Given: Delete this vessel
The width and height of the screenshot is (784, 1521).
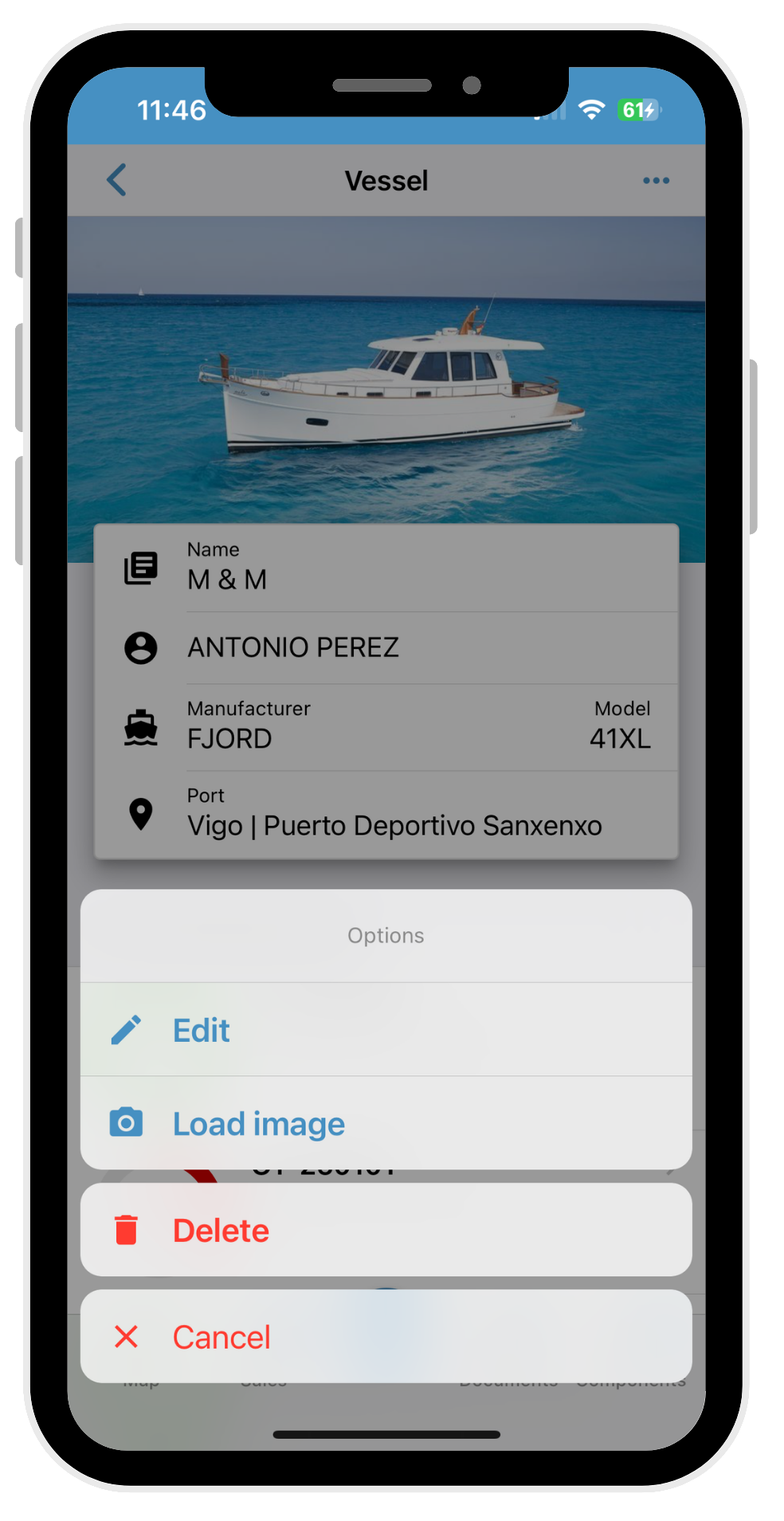Looking at the screenshot, I should click(x=386, y=1230).
